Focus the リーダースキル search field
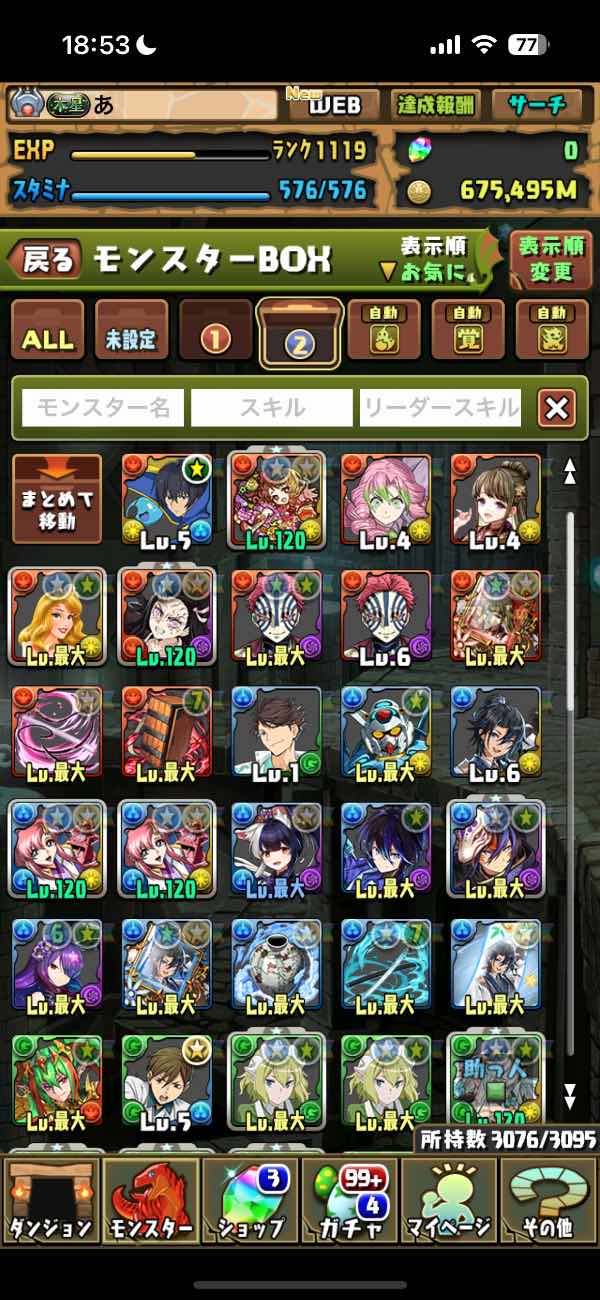The height and width of the screenshot is (1300, 600). pos(441,408)
